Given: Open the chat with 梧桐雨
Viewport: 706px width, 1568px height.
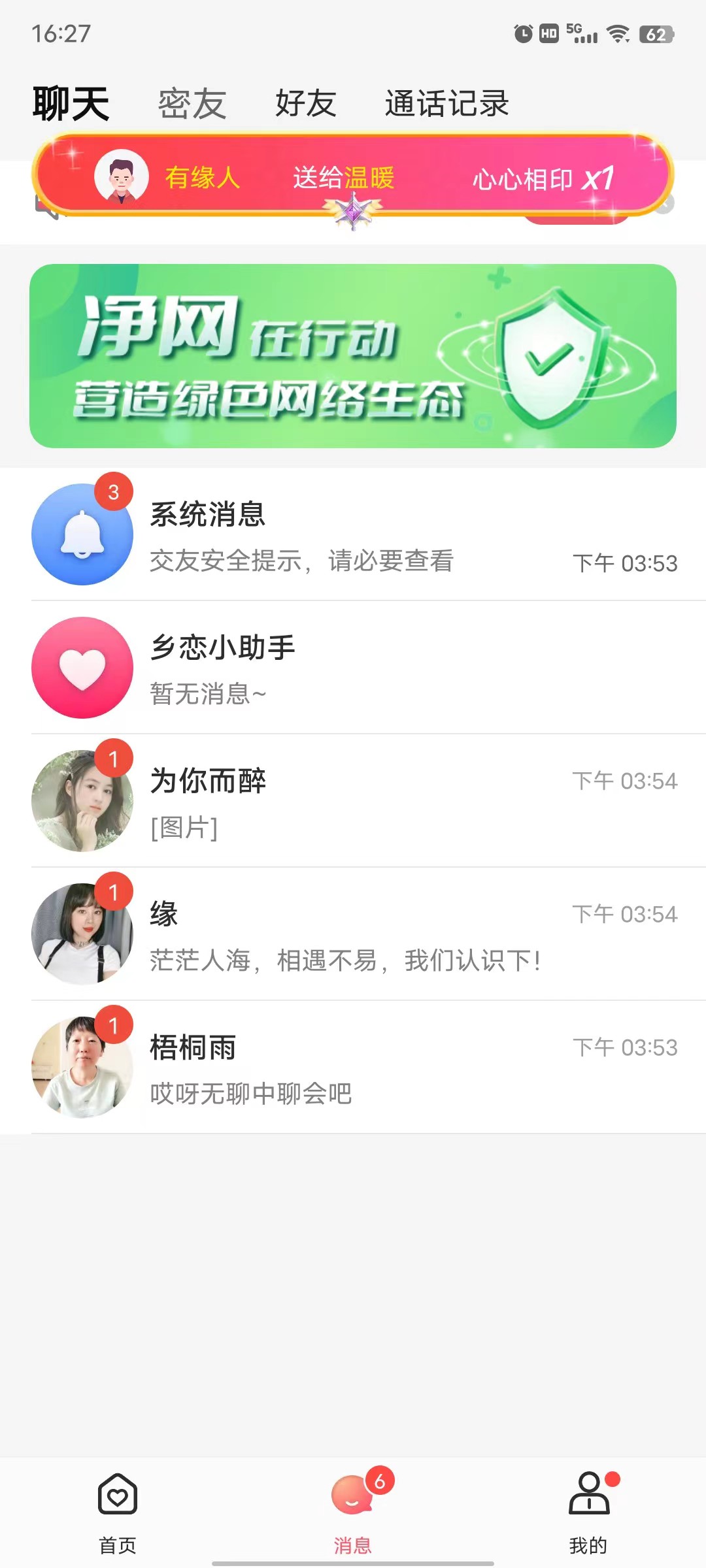Looking at the screenshot, I should (353, 1068).
